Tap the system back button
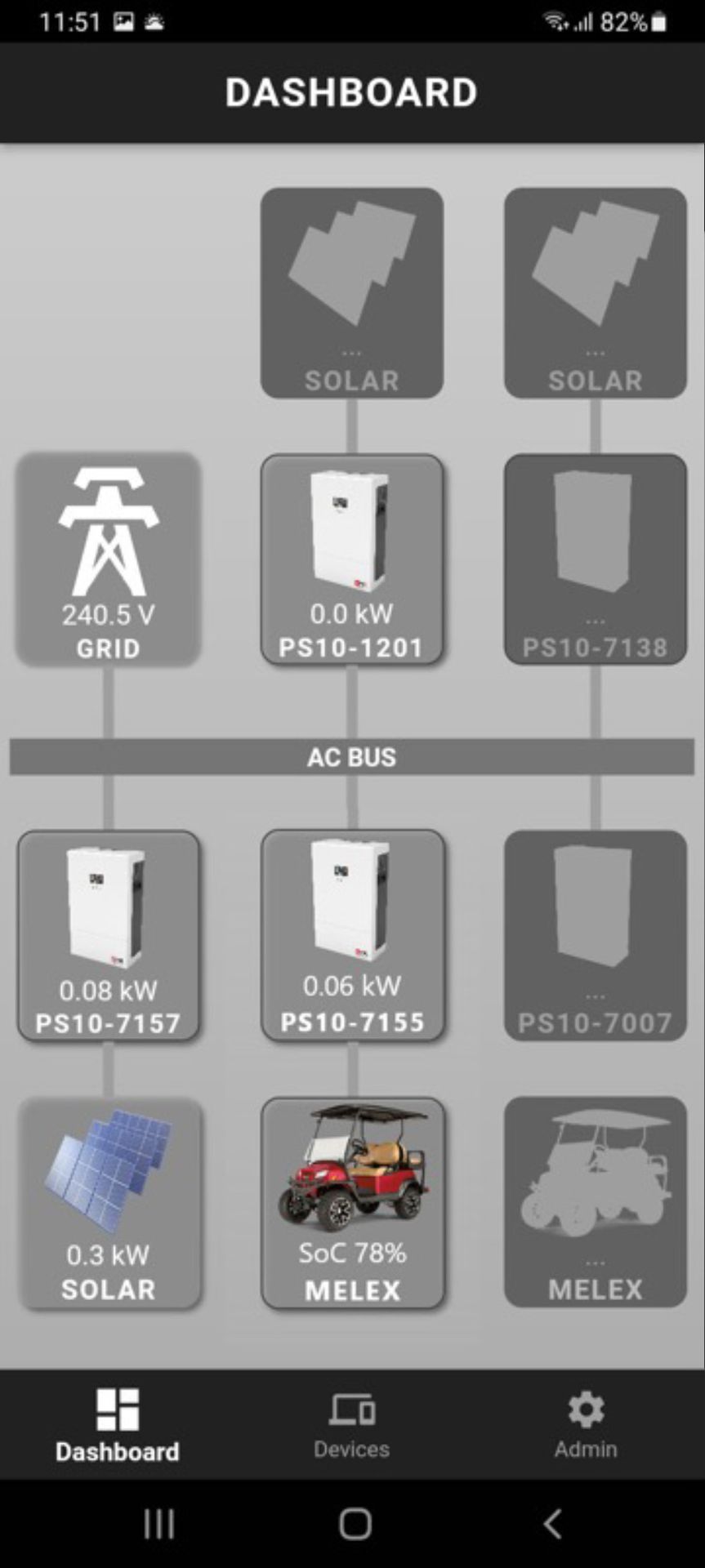Viewport: 705px width, 1568px height. coord(553,1524)
